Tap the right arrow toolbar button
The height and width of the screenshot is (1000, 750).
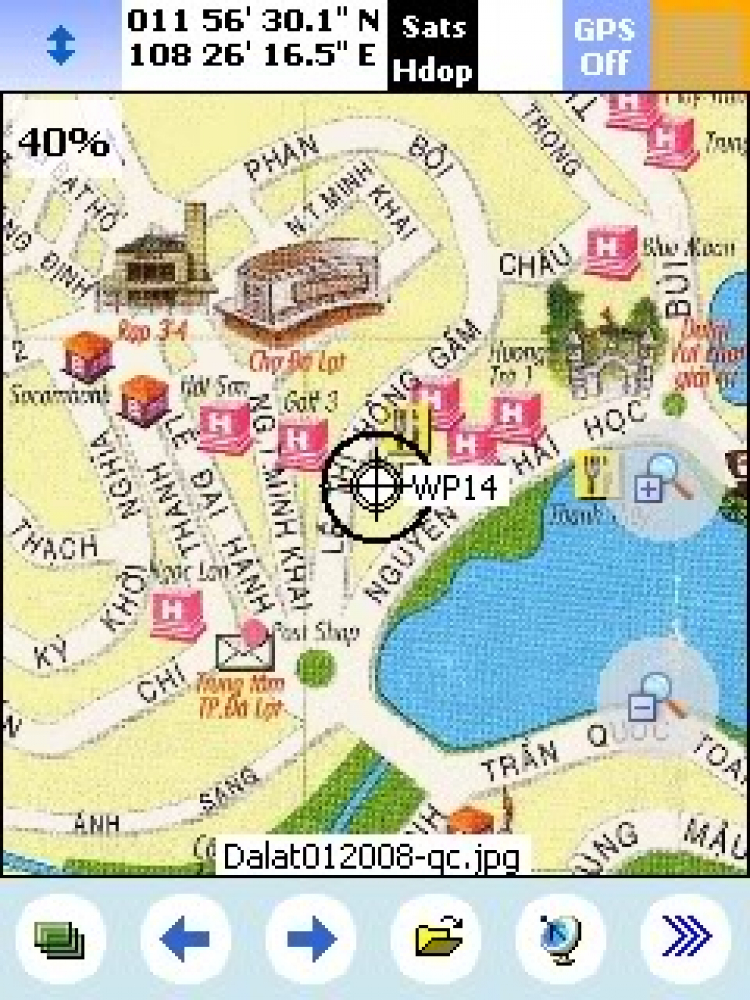[310, 939]
